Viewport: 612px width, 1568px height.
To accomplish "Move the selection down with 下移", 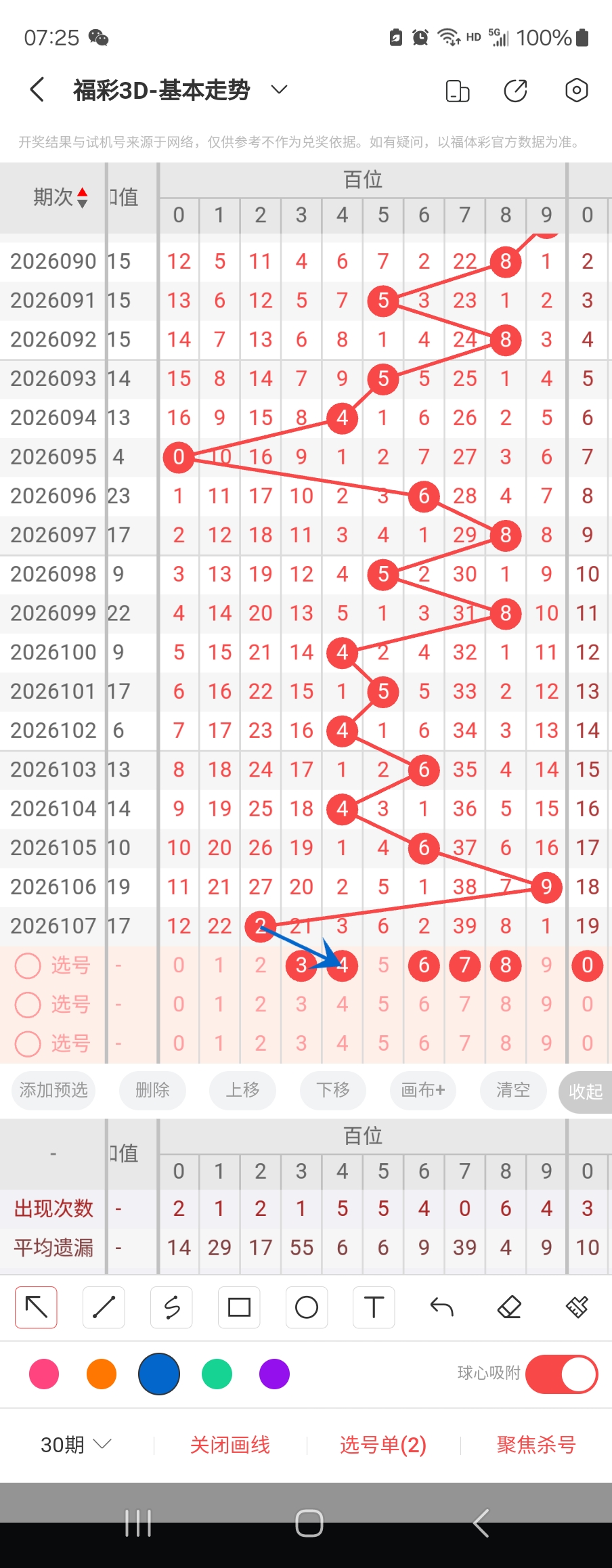I will pyautogui.click(x=333, y=1089).
